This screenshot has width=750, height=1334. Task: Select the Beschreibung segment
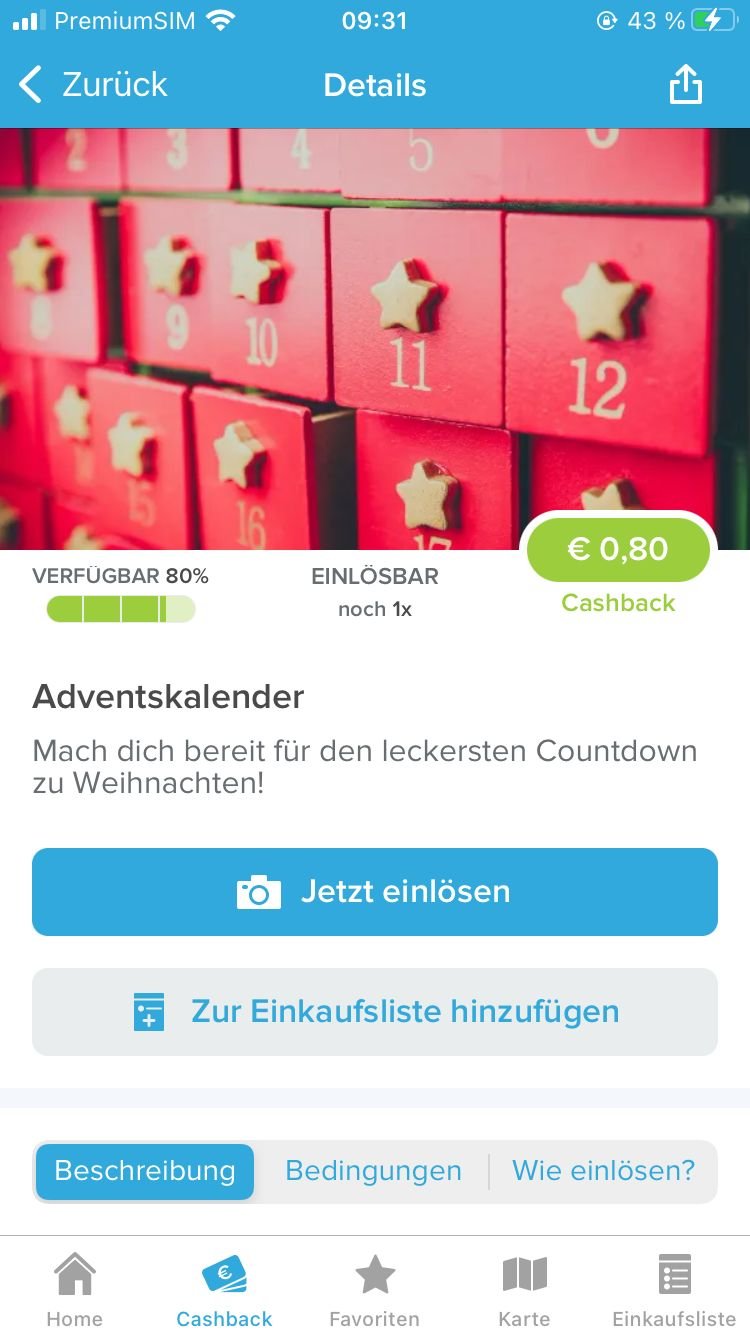[145, 1171]
